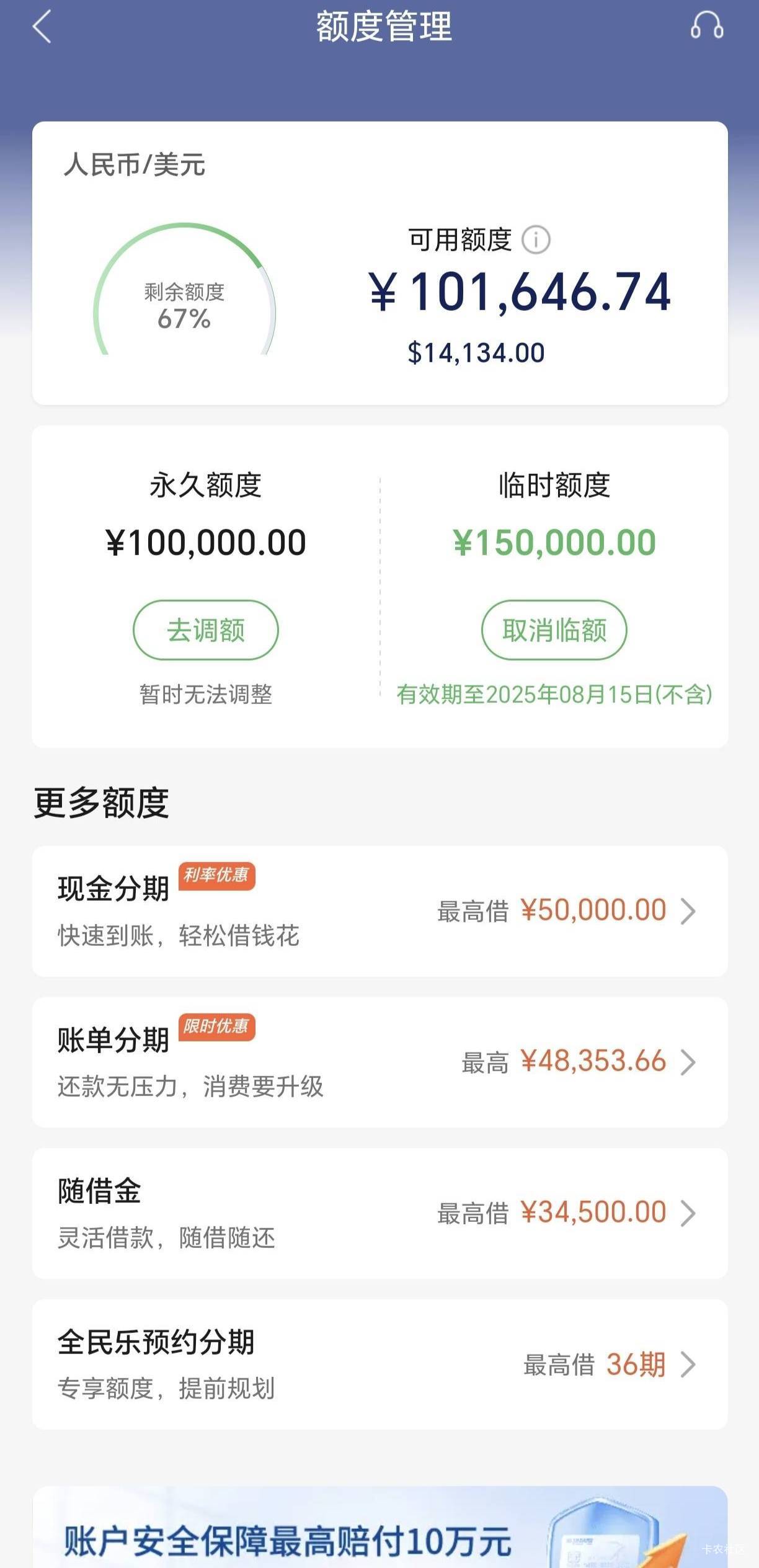Open customer service headset icon
The image size is (759, 1568).
[x=707, y=26]
